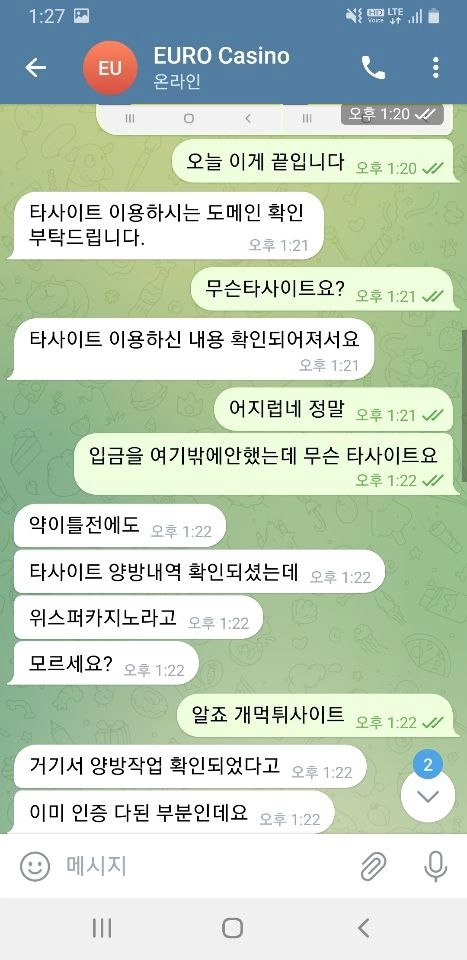Viewport: 467px width, 960px height.
Task: Start a voice call with EURO Casino
Action: [x=373, y=68]
